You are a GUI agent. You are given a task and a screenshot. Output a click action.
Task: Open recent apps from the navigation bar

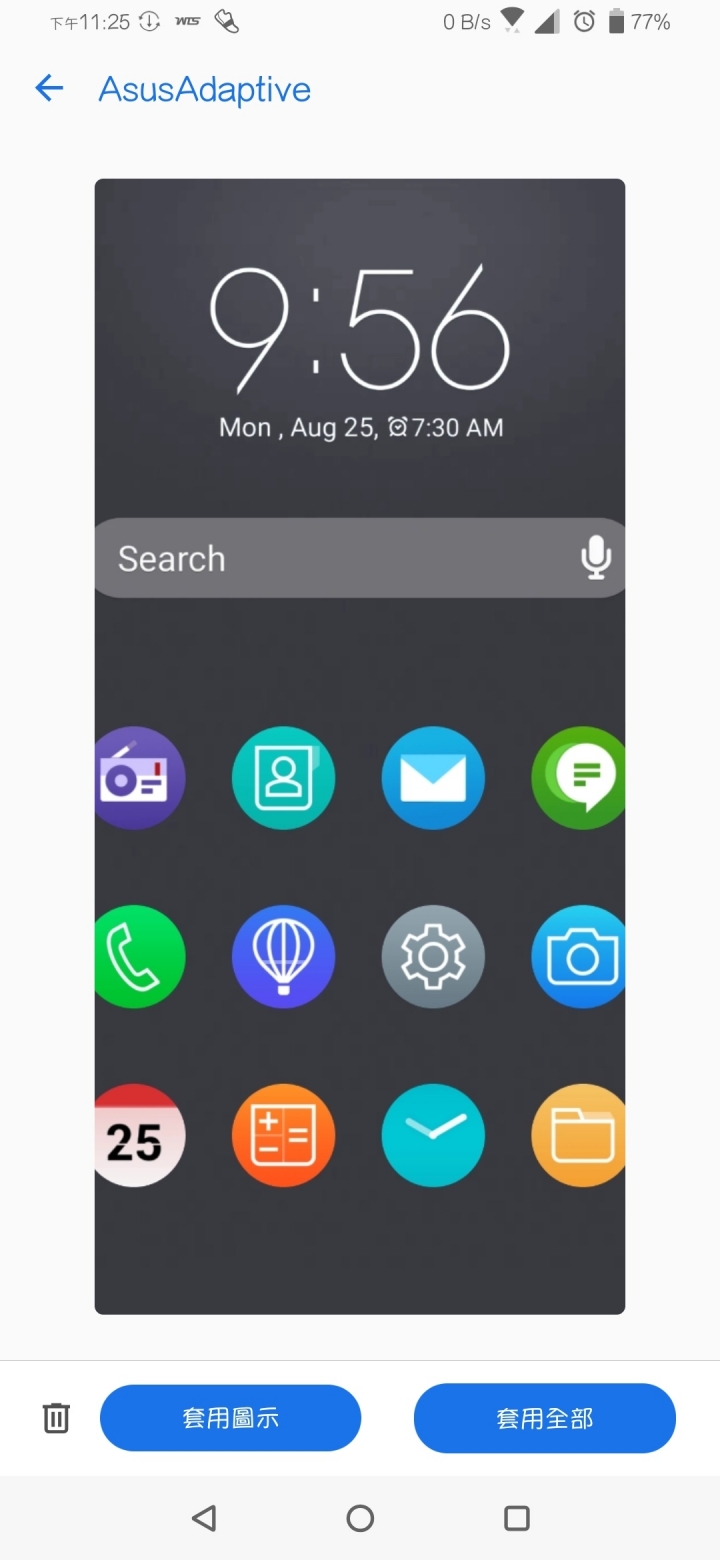tap(517, 1519)
